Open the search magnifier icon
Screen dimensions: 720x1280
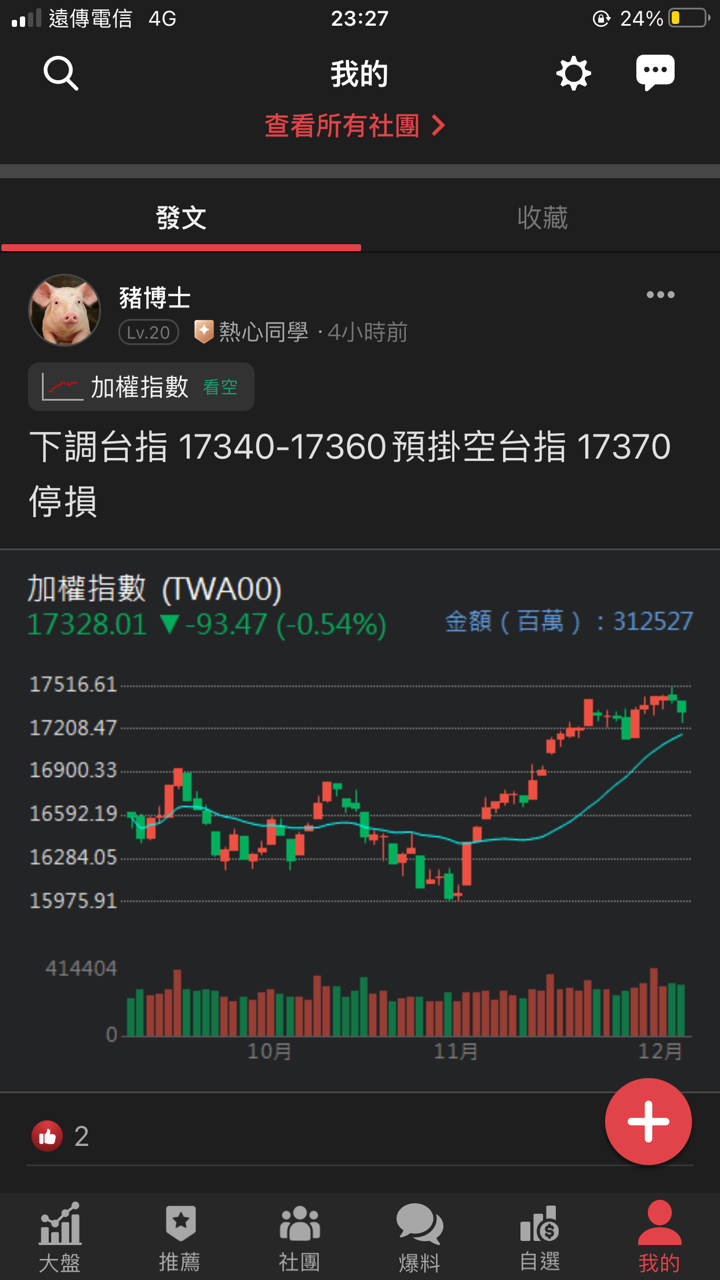[x=61, y=73]
